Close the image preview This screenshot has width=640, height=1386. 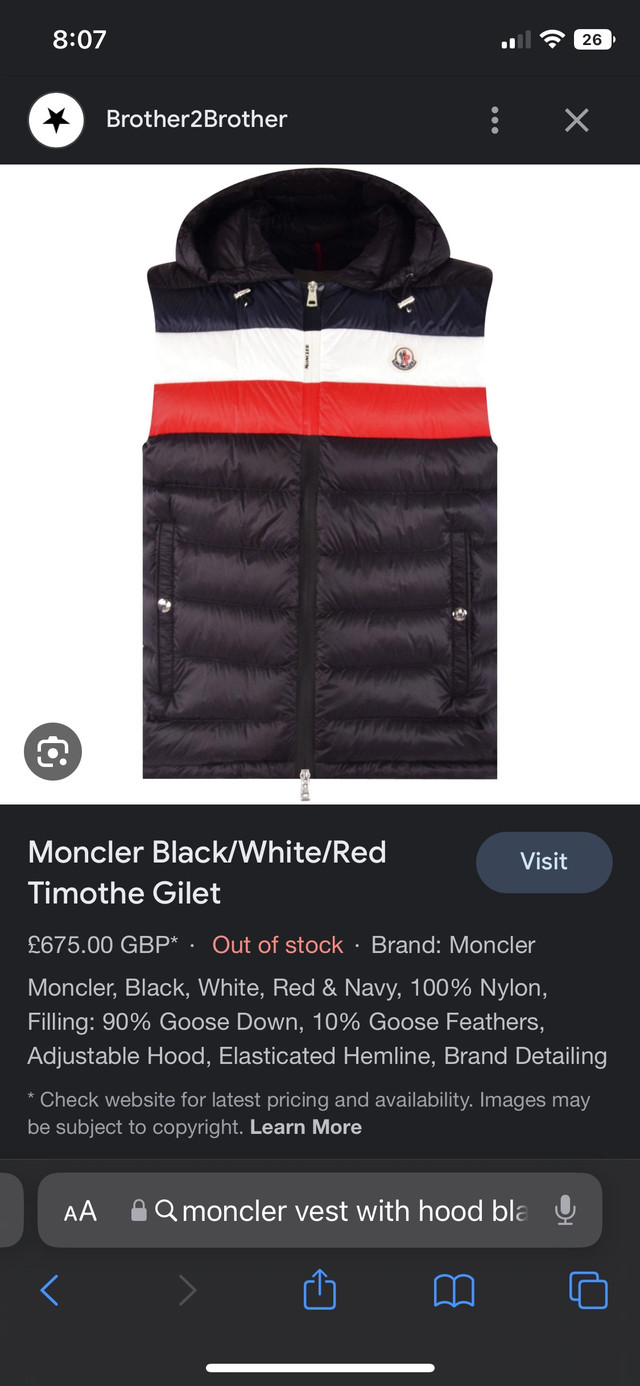pyautogui.click(x=576, y=121)
